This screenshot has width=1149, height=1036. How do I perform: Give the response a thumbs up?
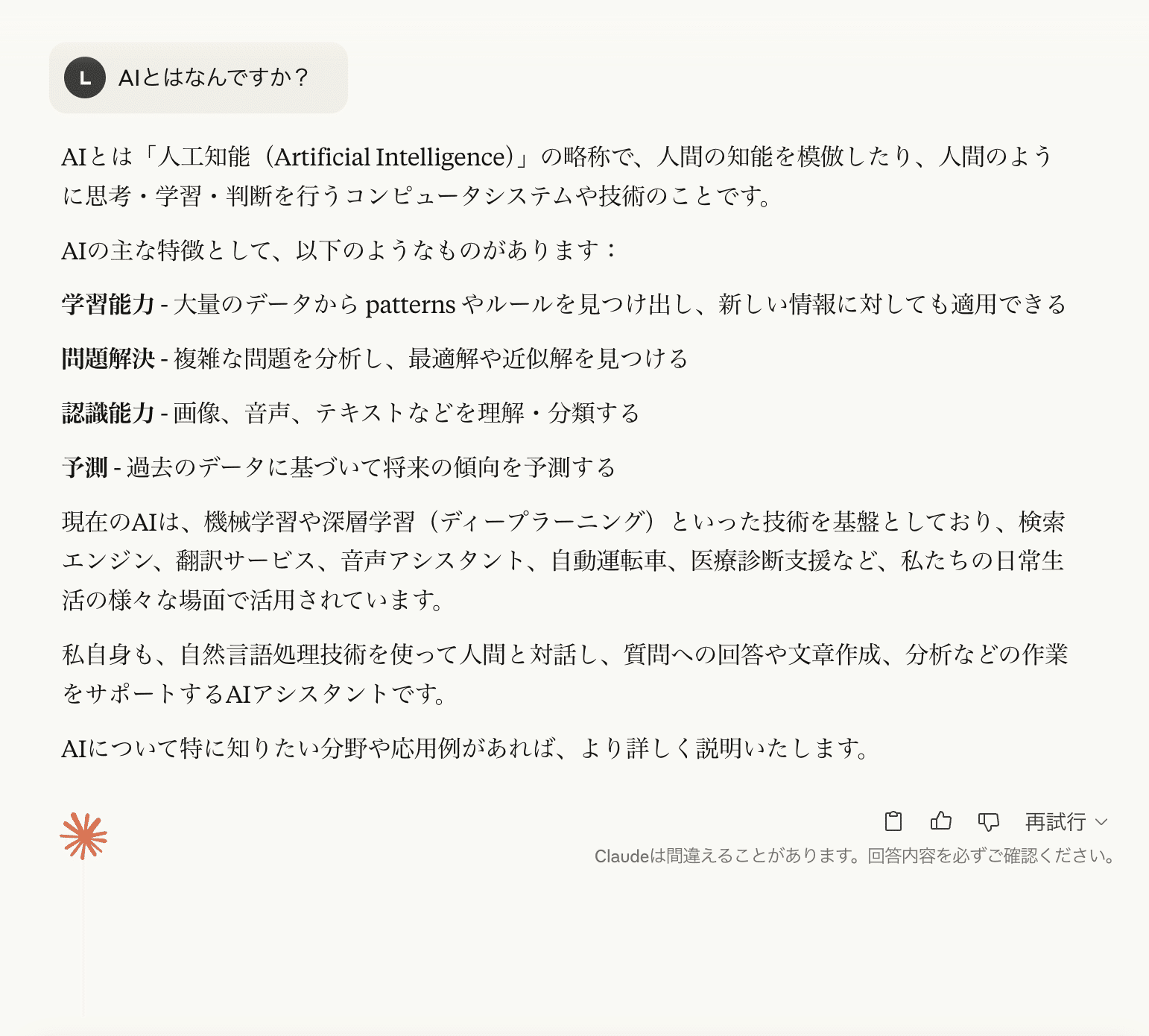pyautogui.click(x=940, y=821)
